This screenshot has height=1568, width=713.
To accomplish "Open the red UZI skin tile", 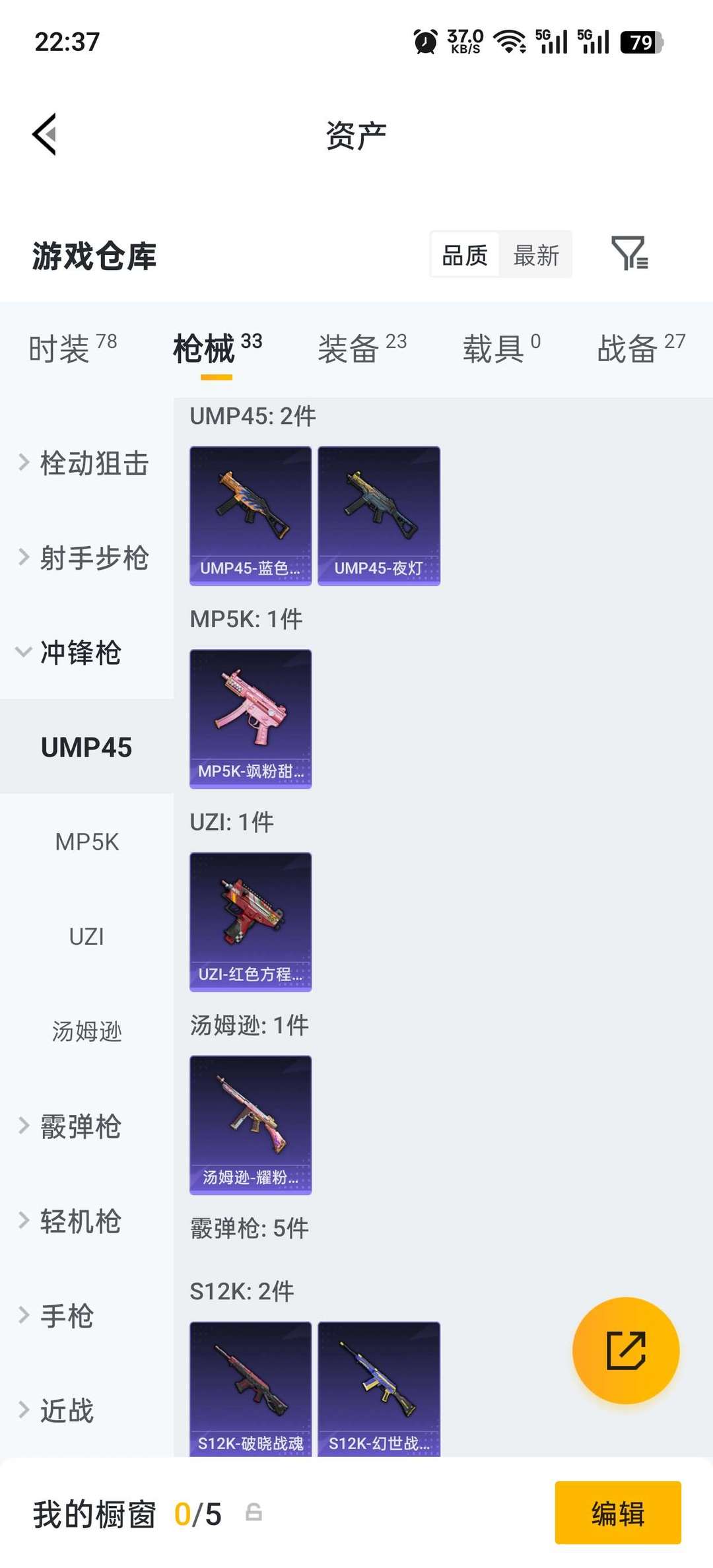I will (250, 922).
